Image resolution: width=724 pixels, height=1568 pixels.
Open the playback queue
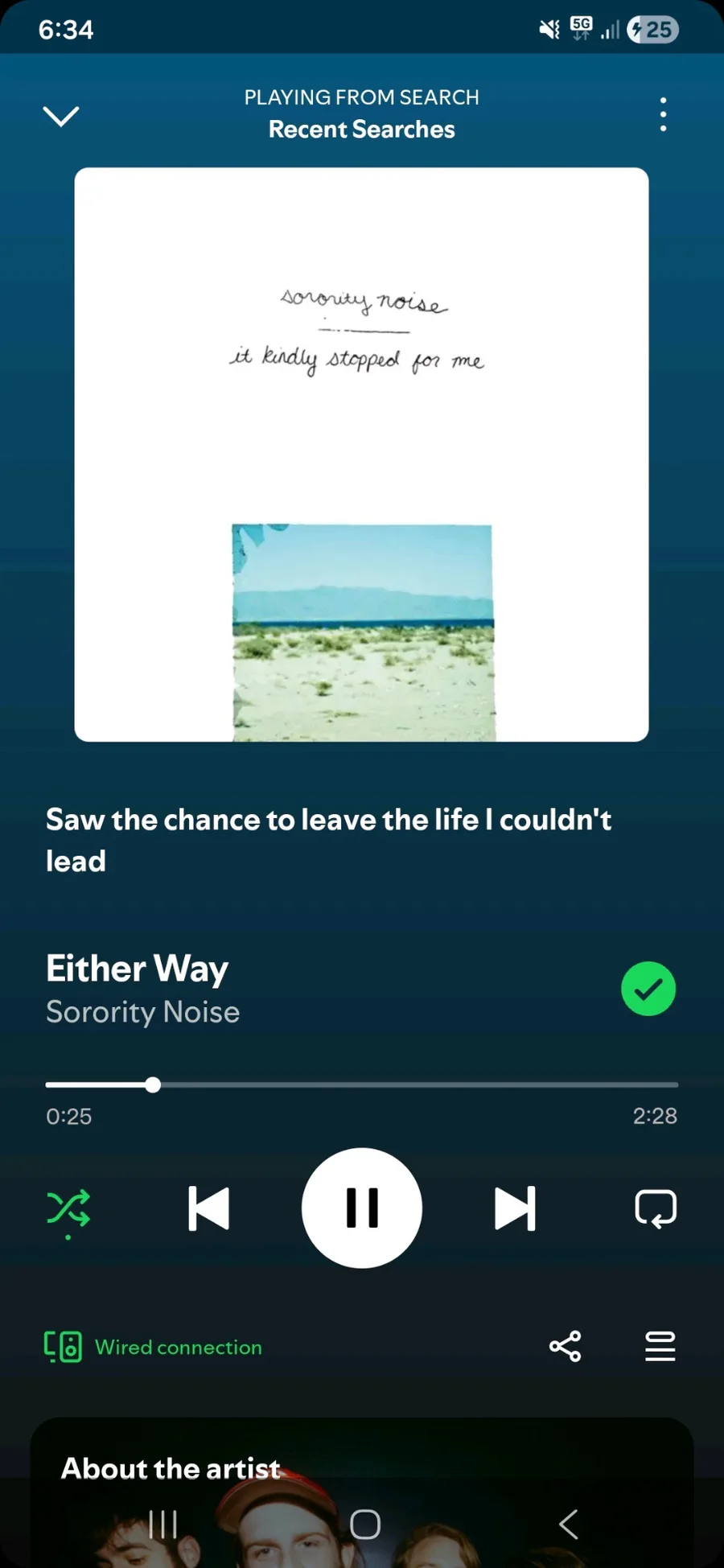coord(660,1346)
